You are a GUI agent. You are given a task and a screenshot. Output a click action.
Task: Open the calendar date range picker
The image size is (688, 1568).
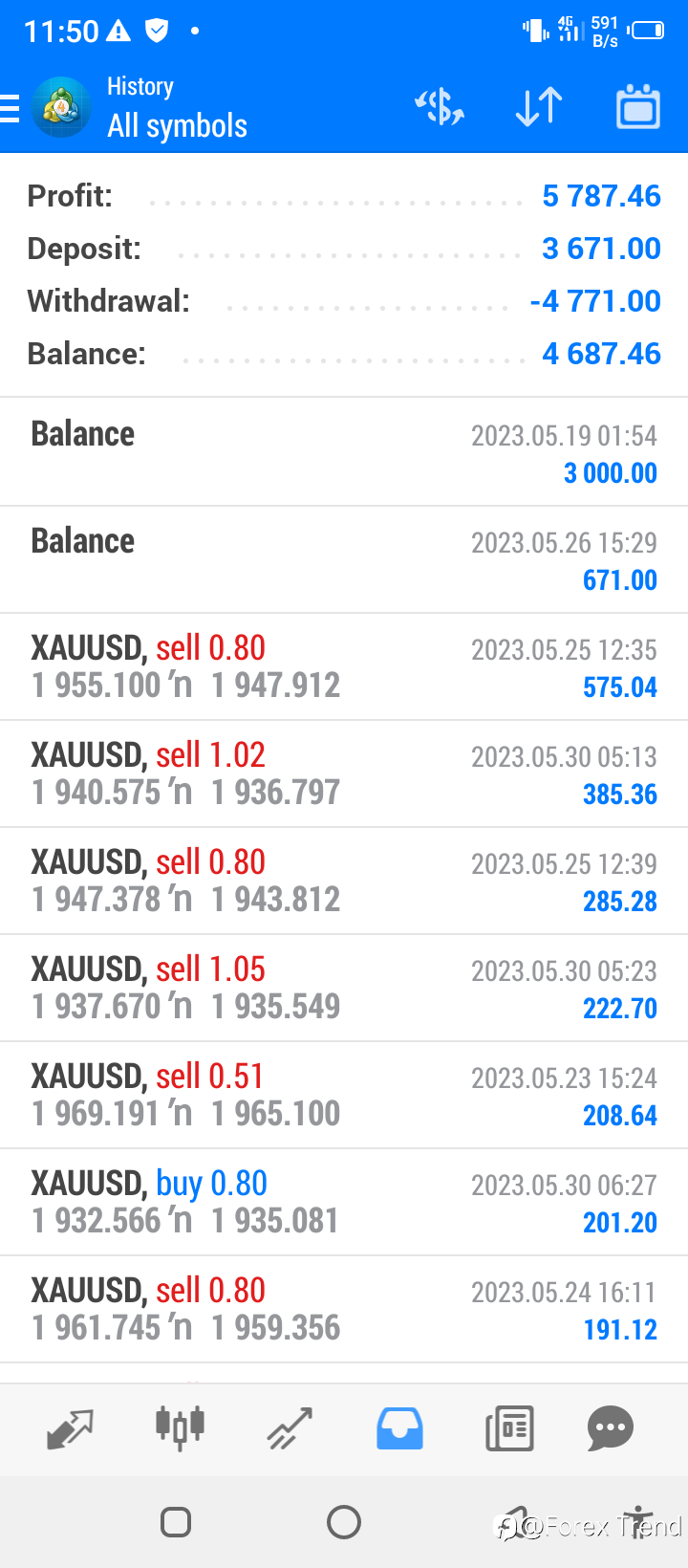pos(638,107)
